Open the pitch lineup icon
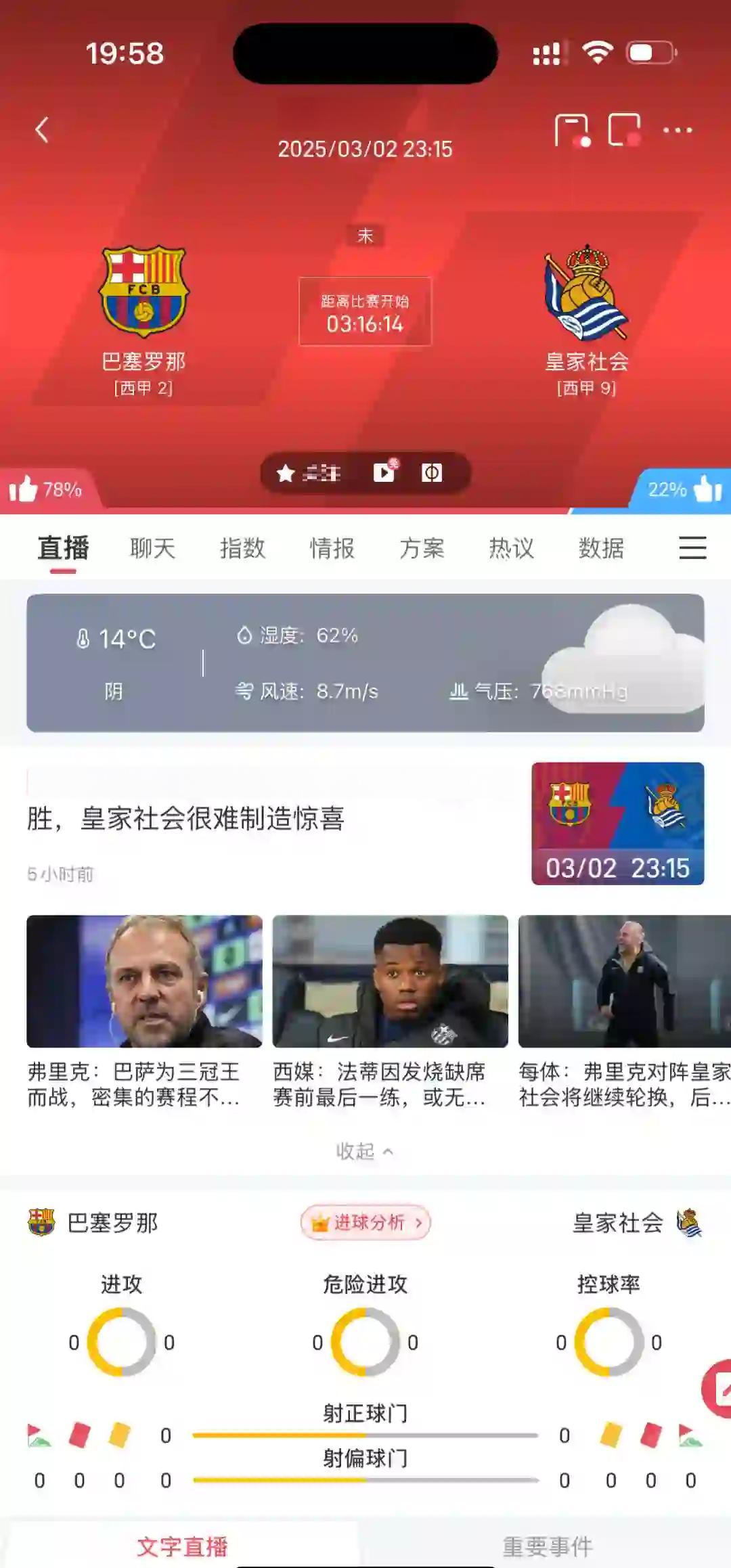 (432, 472)
